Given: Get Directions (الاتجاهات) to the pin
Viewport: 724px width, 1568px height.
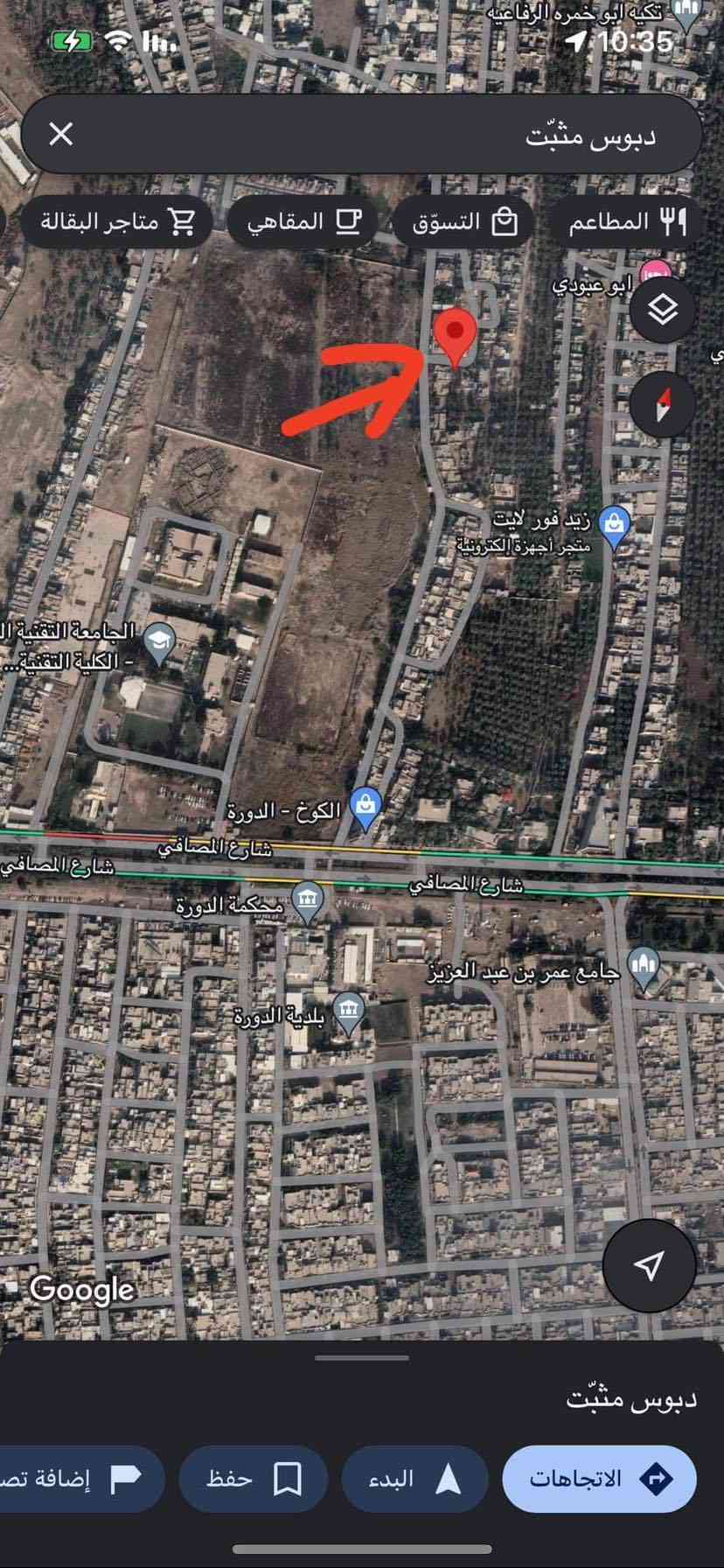Looking at the screenshot, I should [x=600, y=1479].
